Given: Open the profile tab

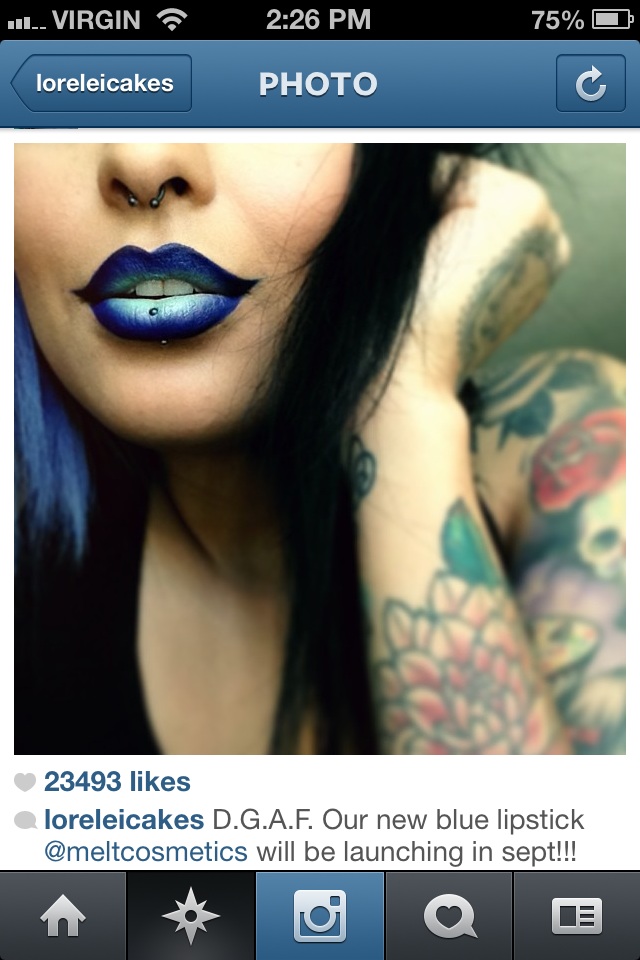Looking at the screenshot, I should (576, 916).
